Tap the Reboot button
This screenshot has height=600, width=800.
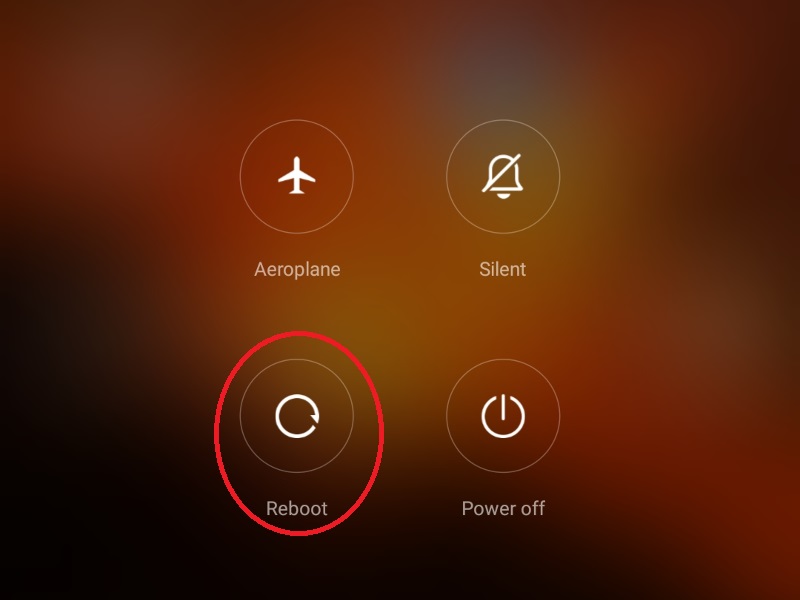pyautogui.click(x=297, y=415)
